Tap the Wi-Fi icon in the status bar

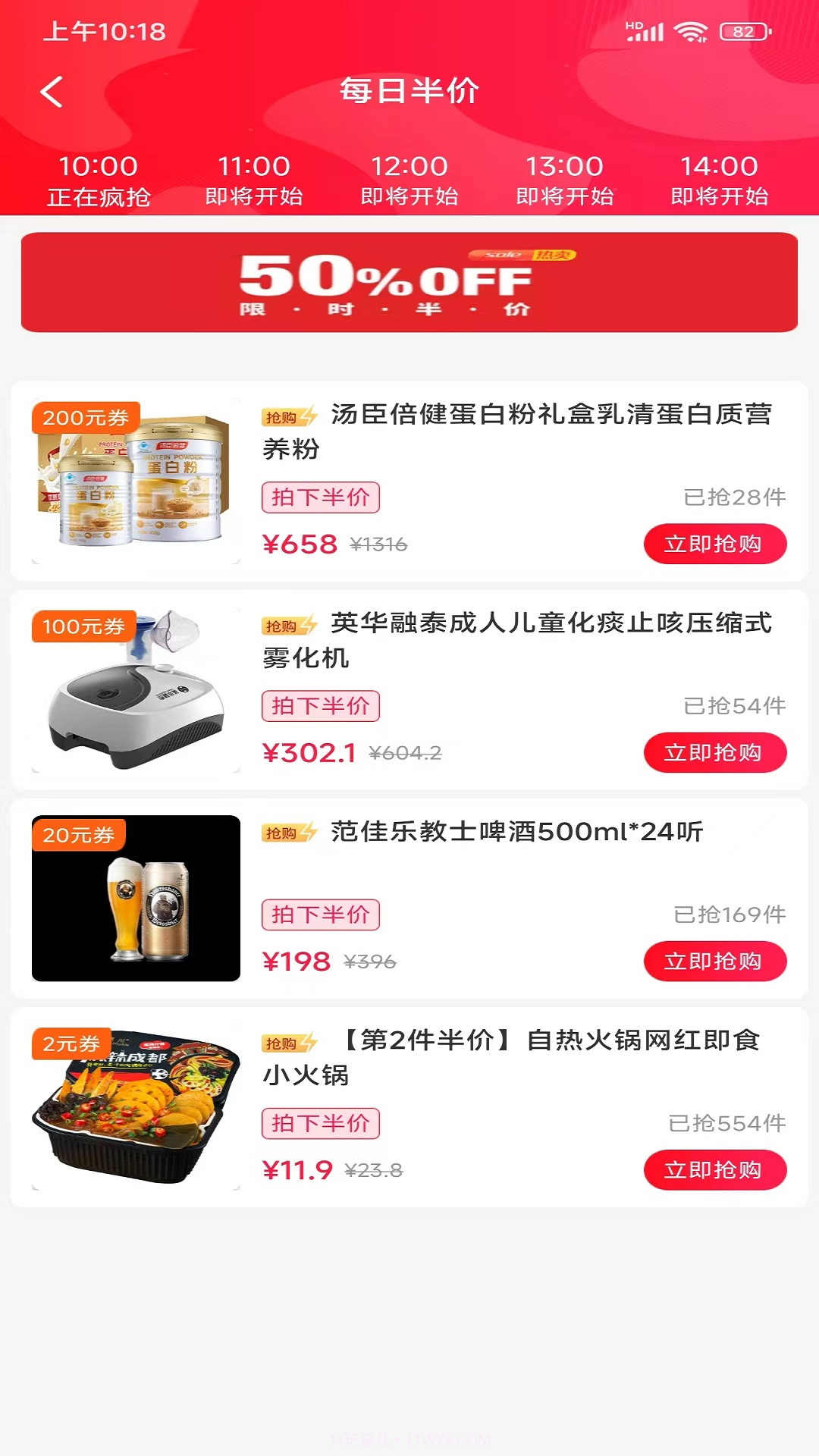691,32
